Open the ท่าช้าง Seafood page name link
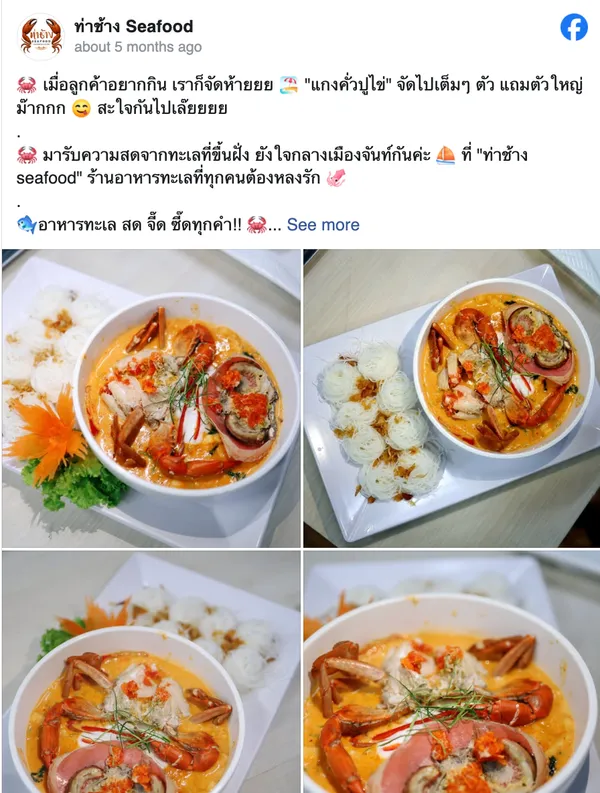This screenshot has height=793, width=600. (x=134, y=26)
